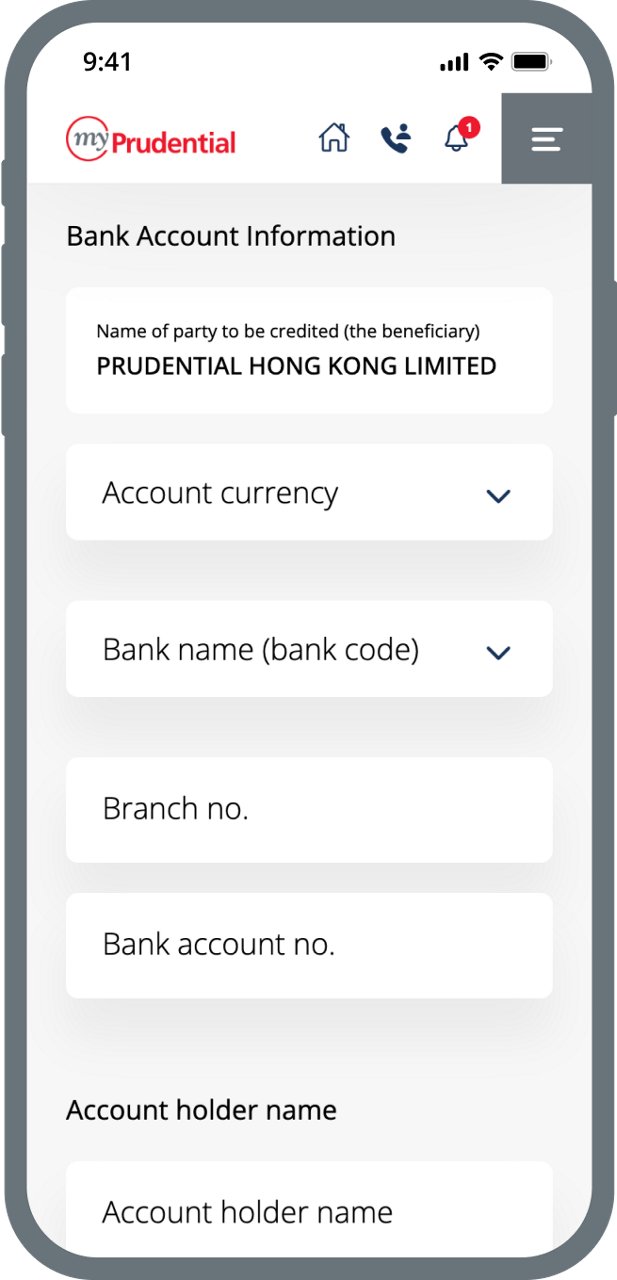
Task: Open the contact support phone icon
Action: 396,138
